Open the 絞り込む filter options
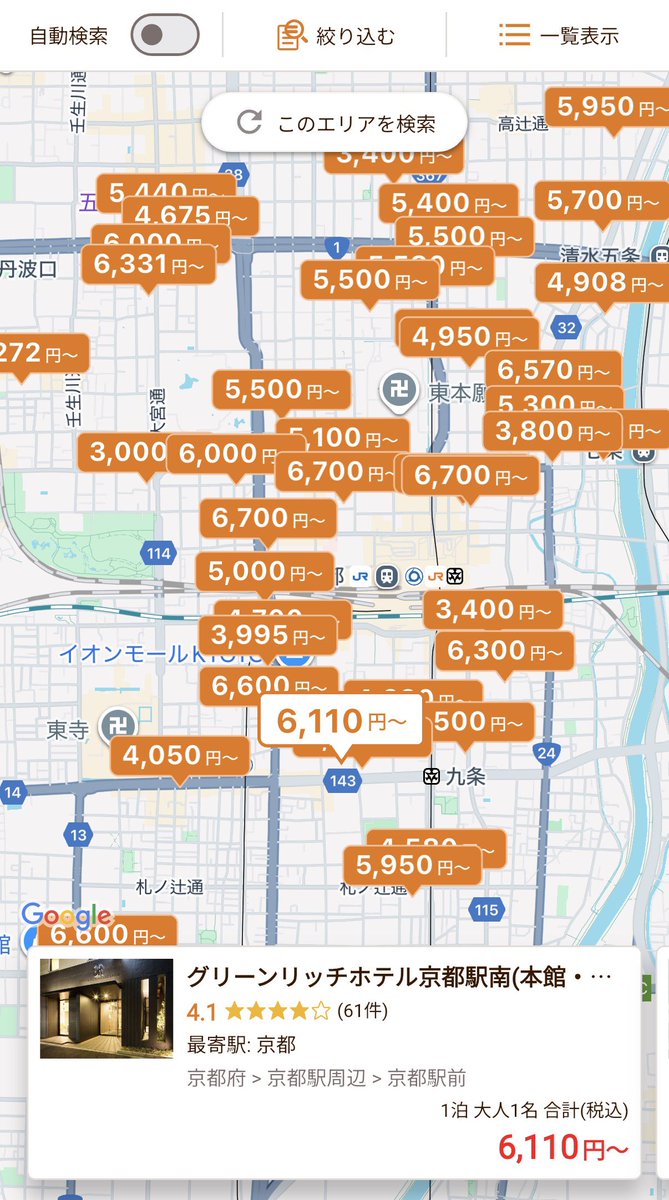The width and height of the screenshot is (669, 1200). coord(336,36)
